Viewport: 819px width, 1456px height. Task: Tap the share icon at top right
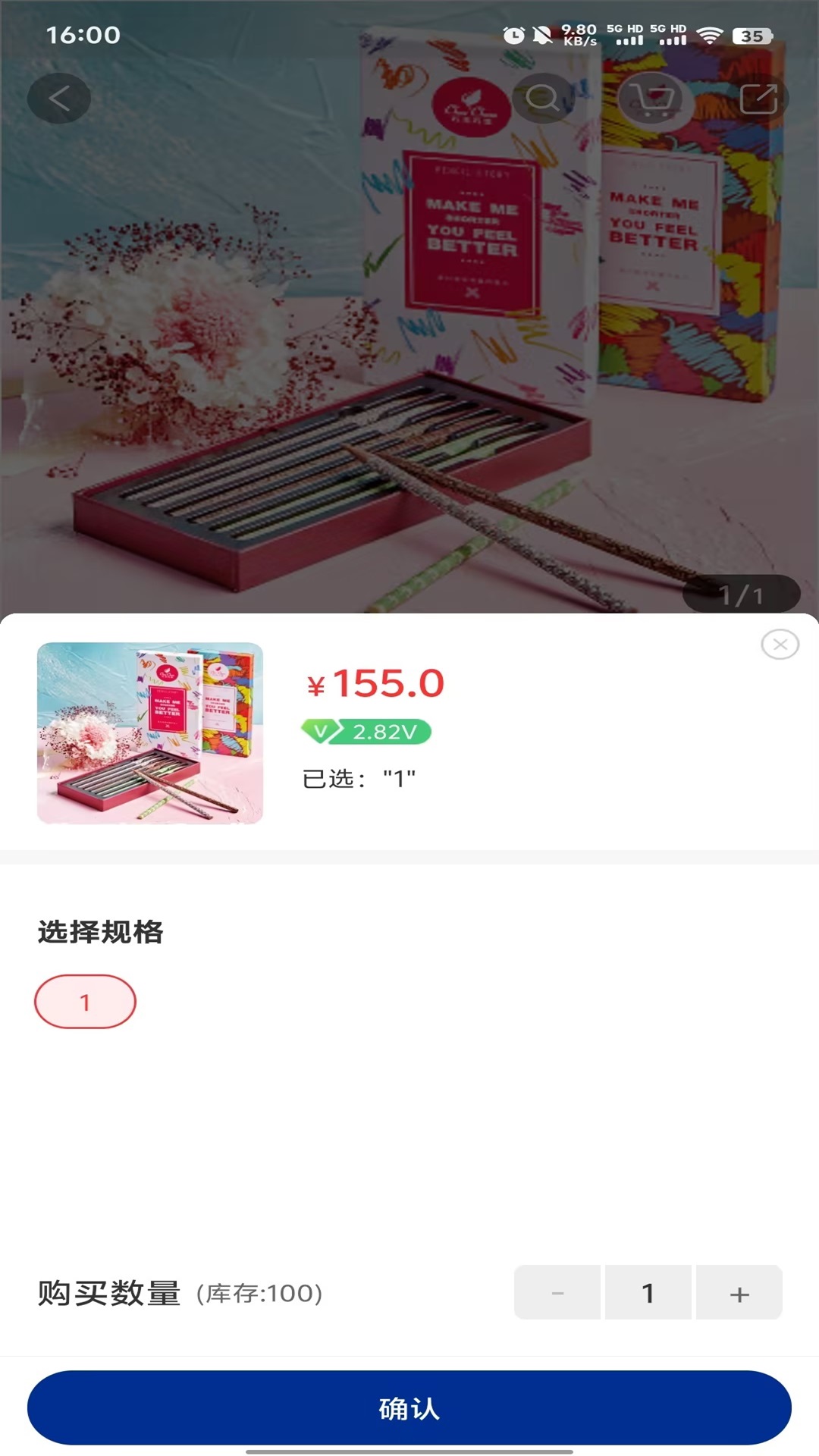[x=761, y=98]
